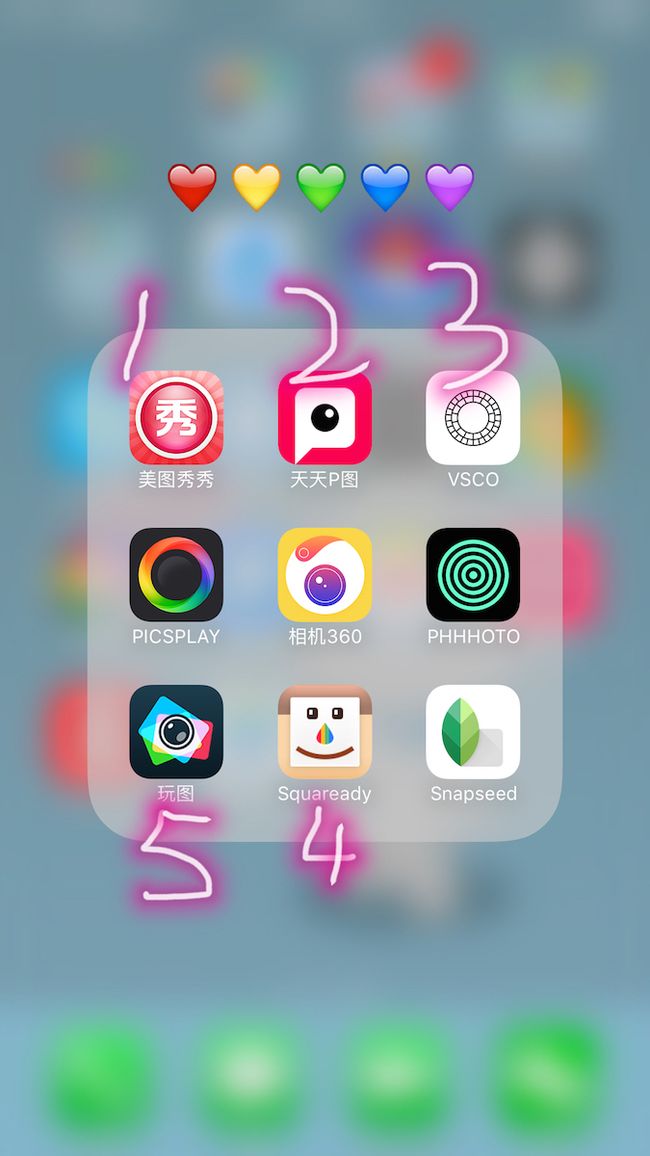The width and height of the screenshot is (650, 1156).
Task: Open the 玩图 app
Action: click(176, 731)
